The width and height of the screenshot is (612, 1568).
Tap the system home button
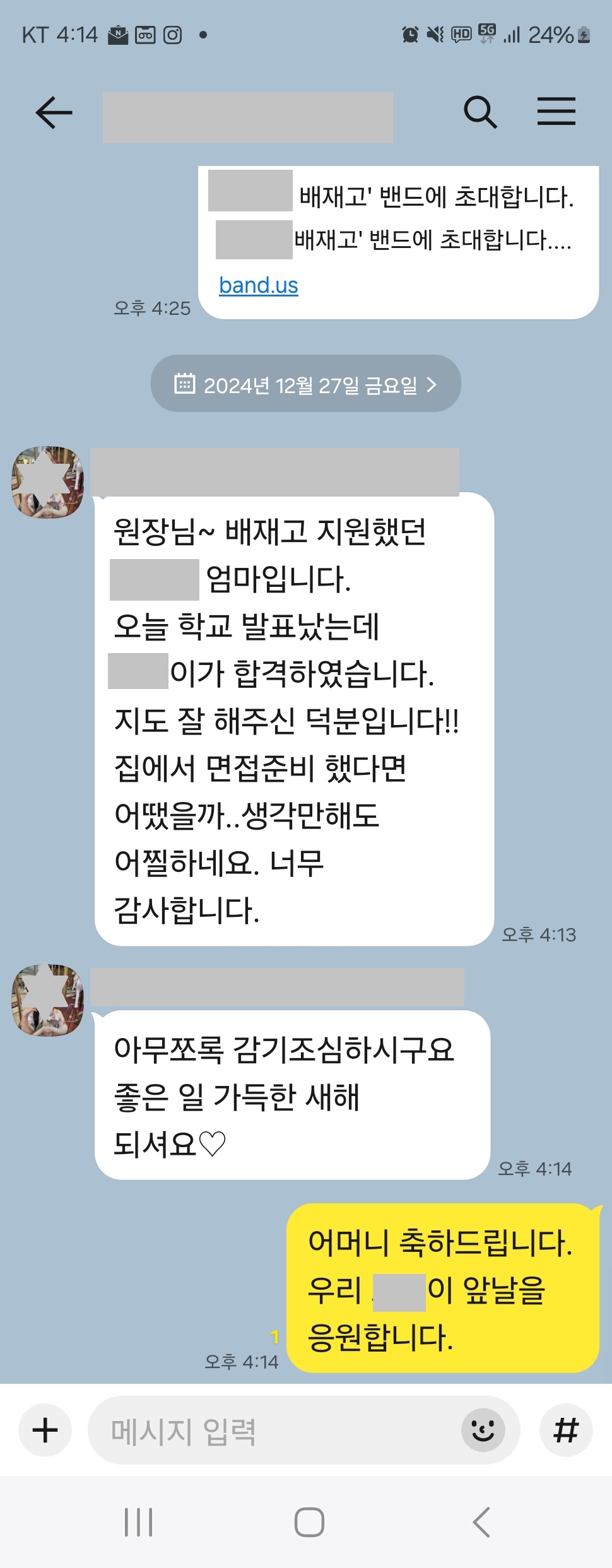(x=309, y=1522)
